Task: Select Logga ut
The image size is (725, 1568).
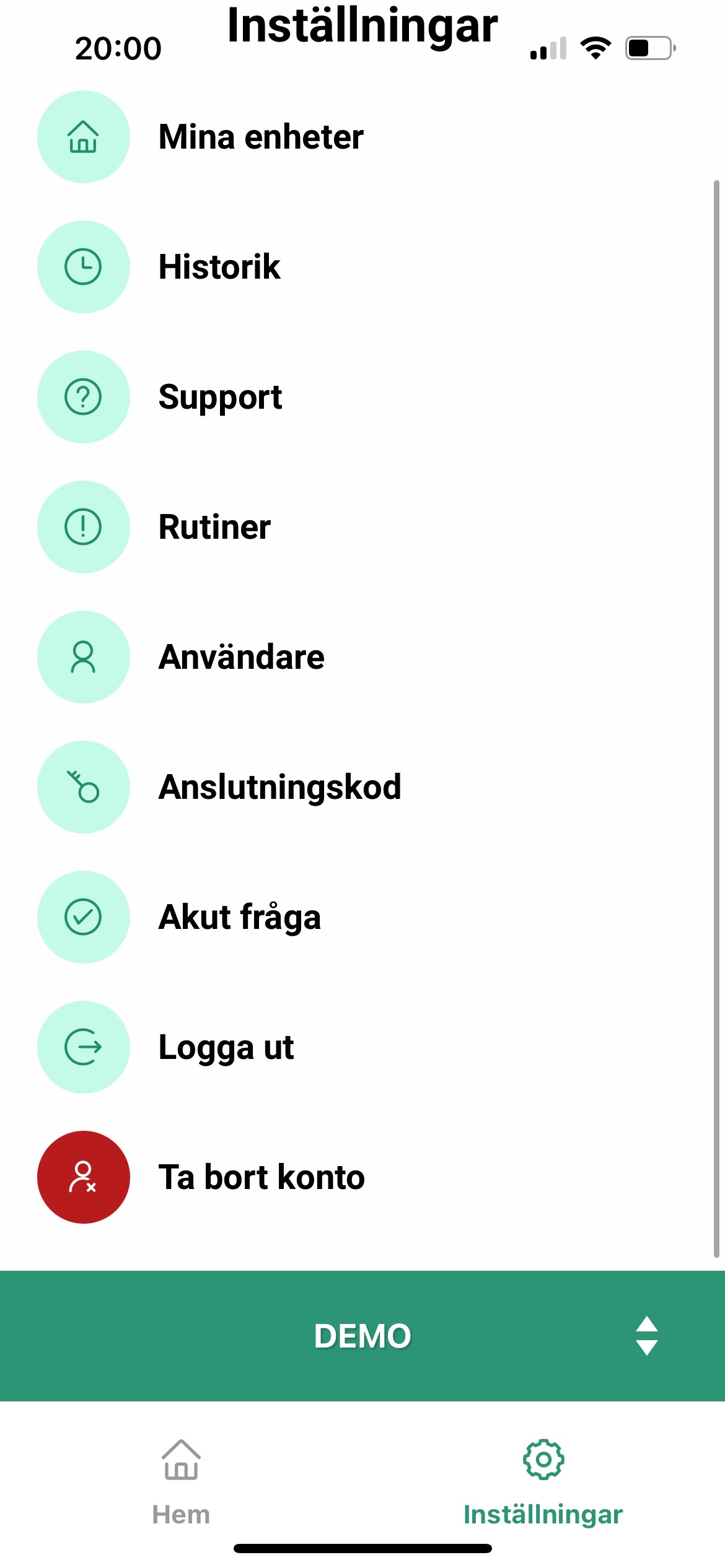Action: click(226, 1047)
